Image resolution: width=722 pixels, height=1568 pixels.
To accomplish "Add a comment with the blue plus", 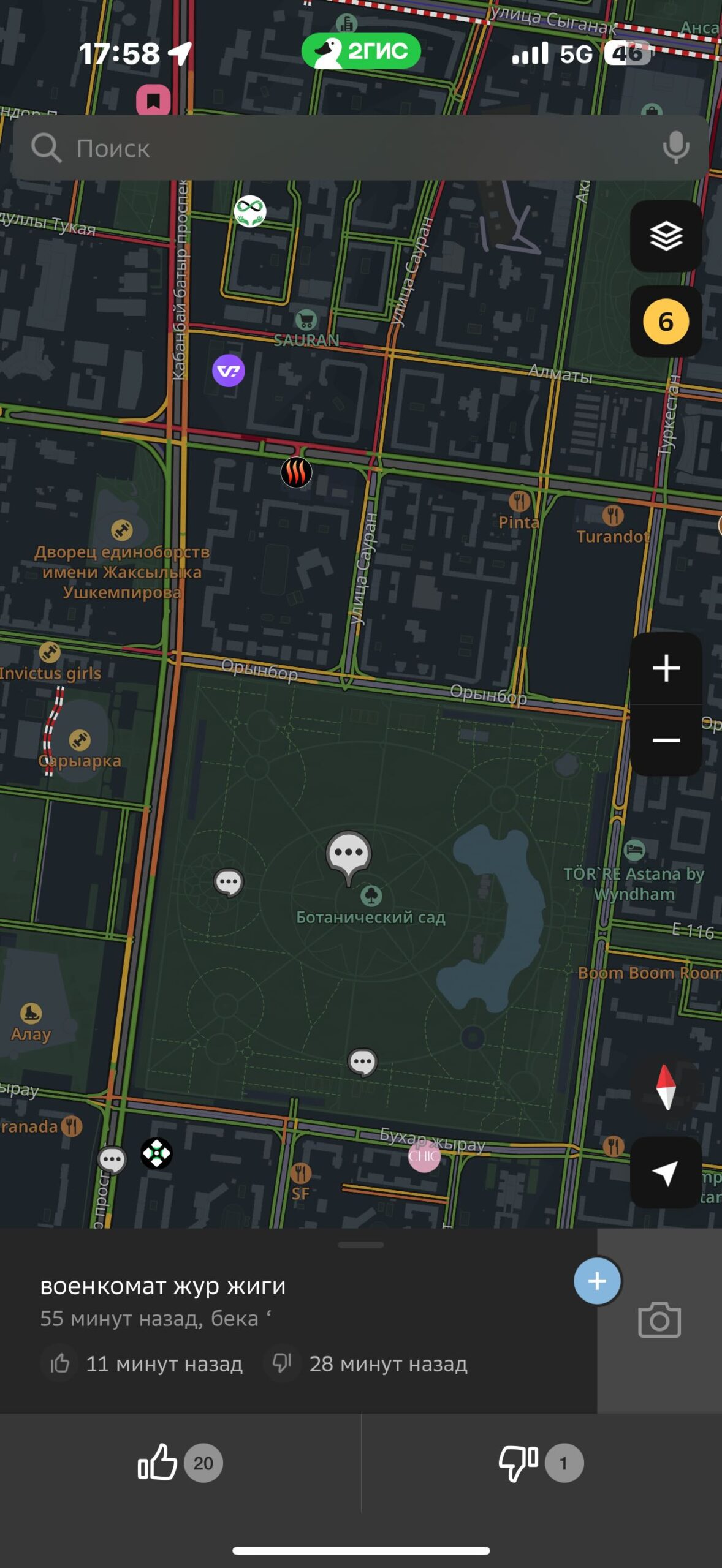I will [x=597, y=1281].
